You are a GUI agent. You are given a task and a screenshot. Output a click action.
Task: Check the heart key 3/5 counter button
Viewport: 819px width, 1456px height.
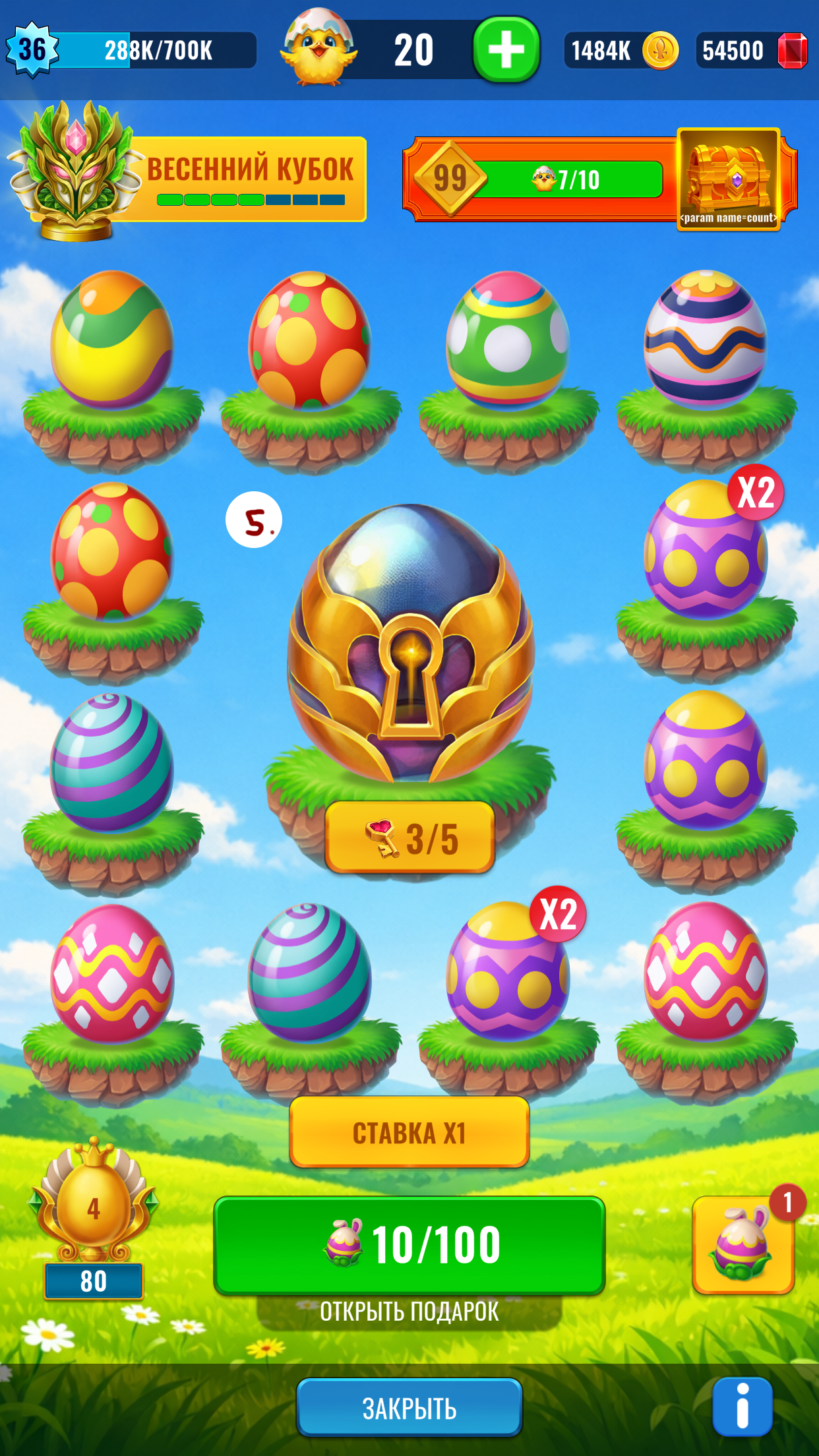pyautogui.click(x=410, y=838)
